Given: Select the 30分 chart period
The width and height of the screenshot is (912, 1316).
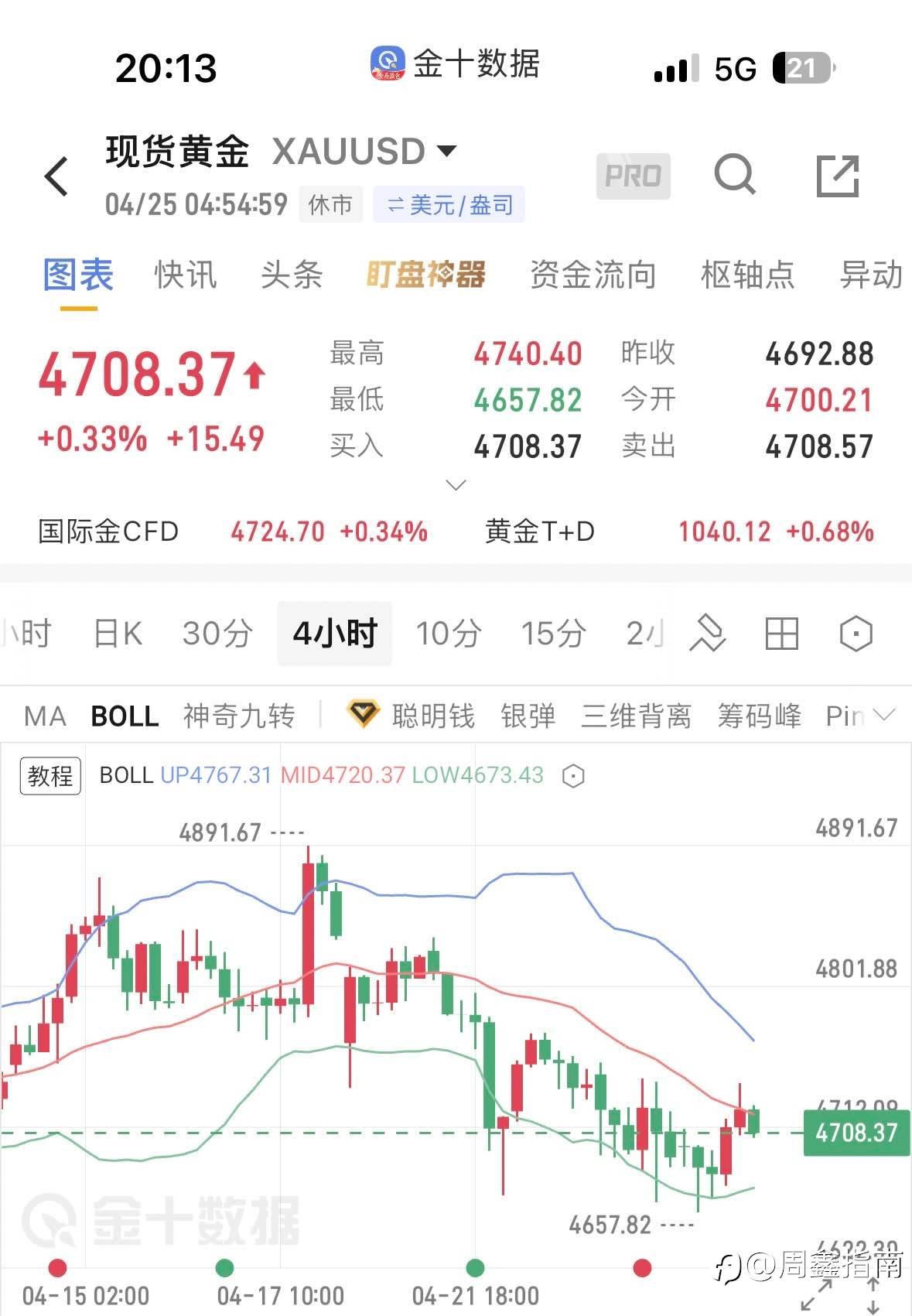Looking at the screenshot, I should click(x=217, y=634).
